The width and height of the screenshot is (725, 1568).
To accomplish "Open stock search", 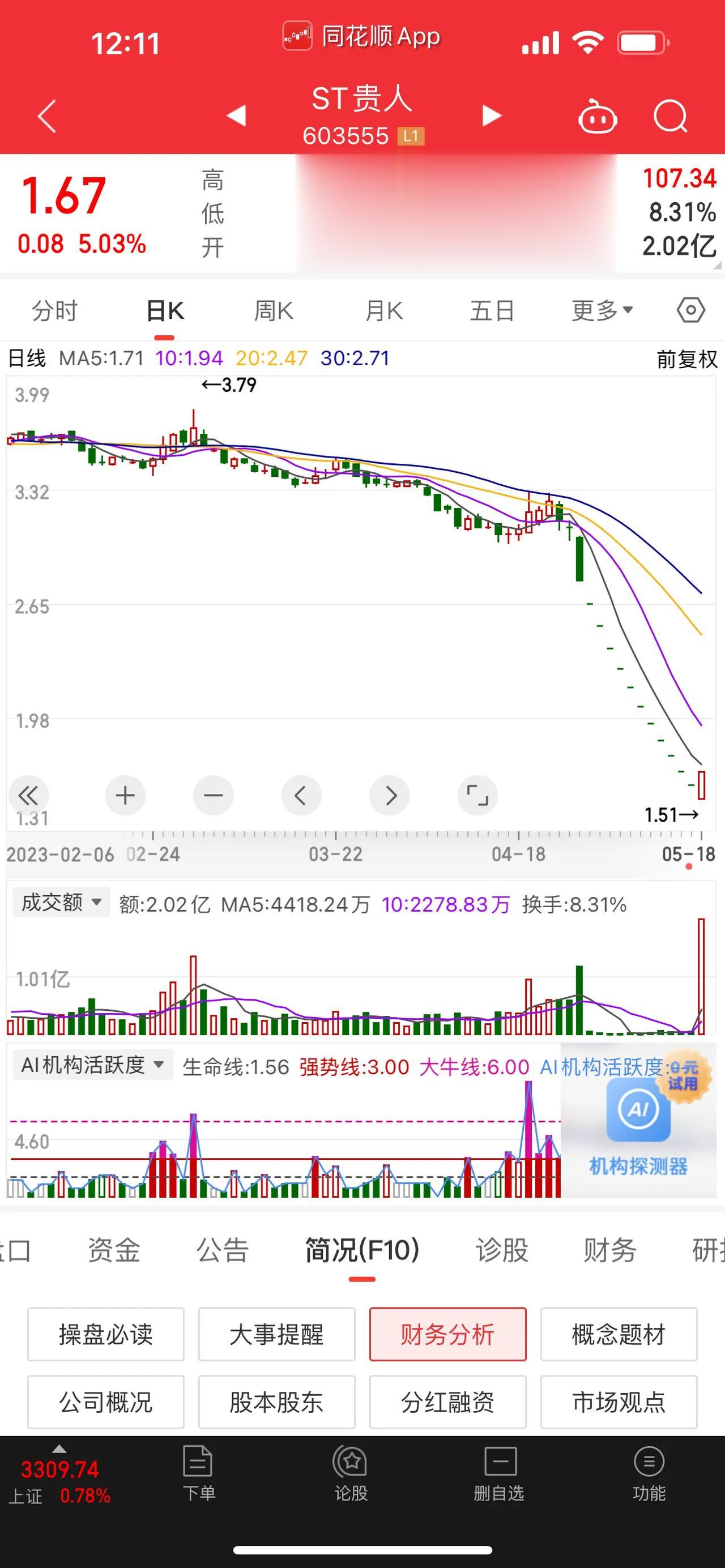I will click(x=670, y=116).
